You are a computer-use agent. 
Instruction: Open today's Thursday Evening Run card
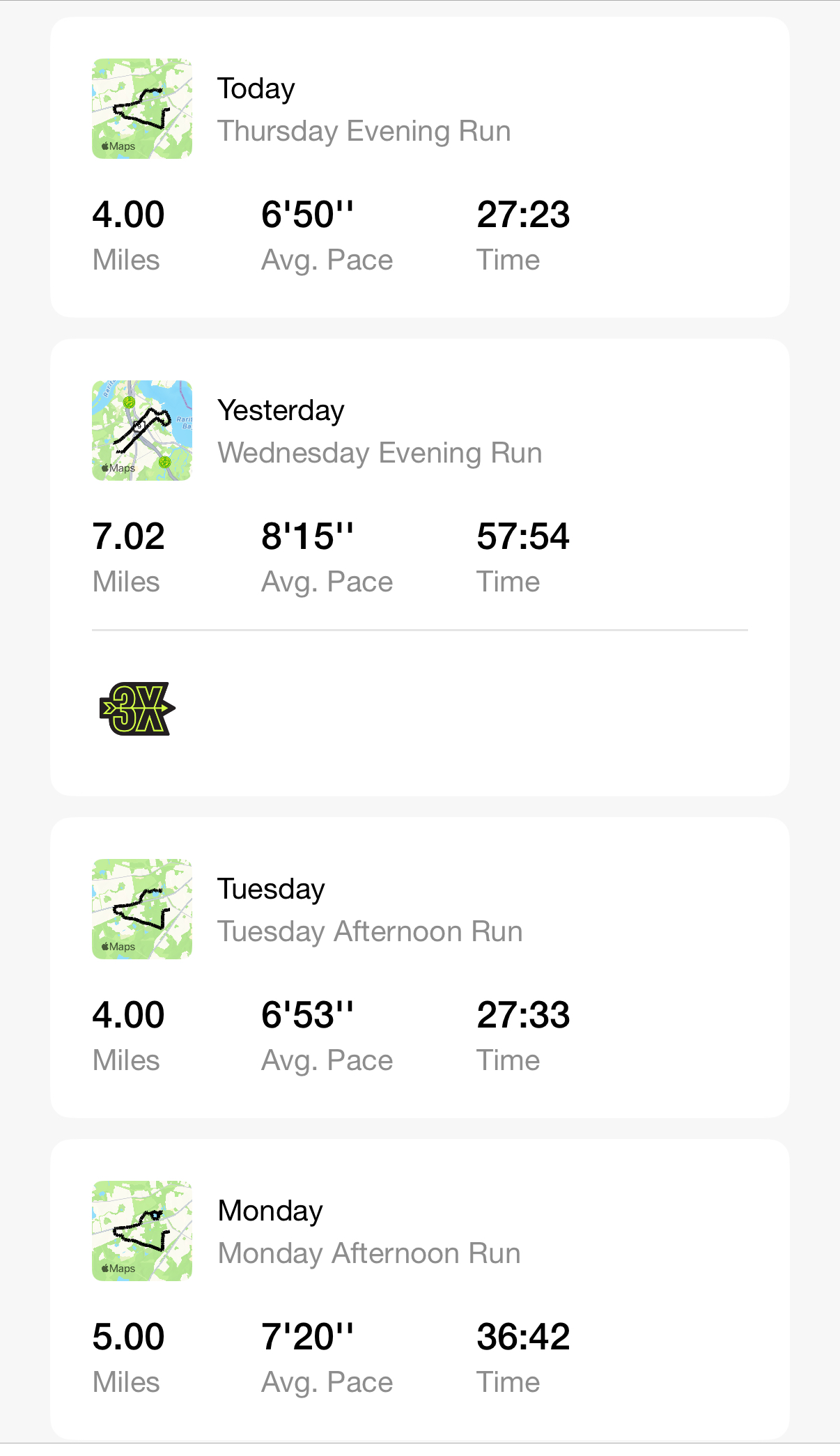[x=419, y=167]
